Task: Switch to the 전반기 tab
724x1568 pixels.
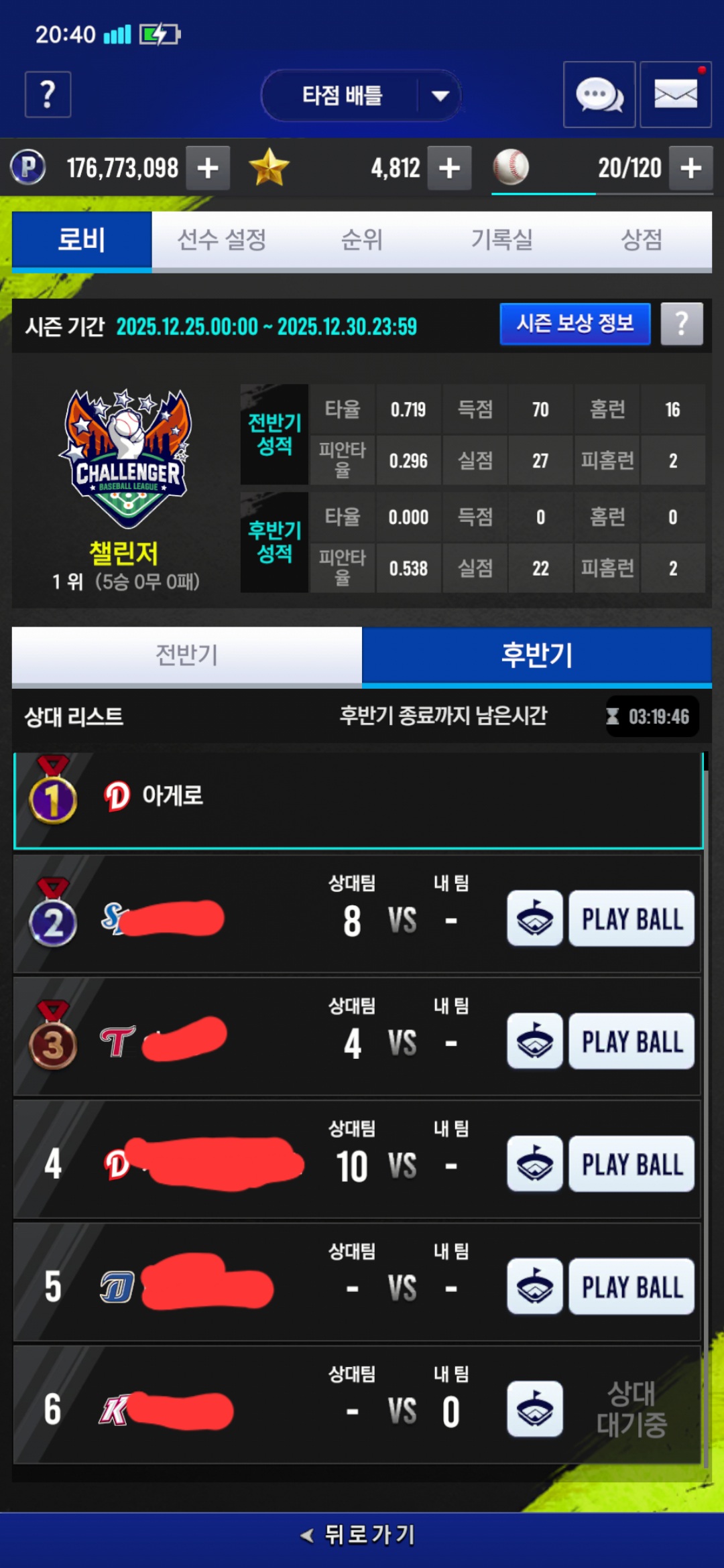Action: 187,655
